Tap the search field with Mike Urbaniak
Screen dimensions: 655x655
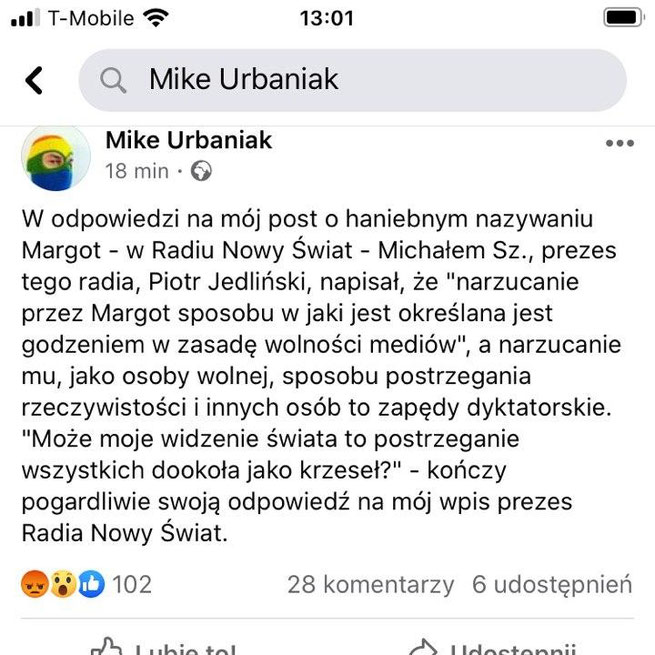(x=350, y=80)
